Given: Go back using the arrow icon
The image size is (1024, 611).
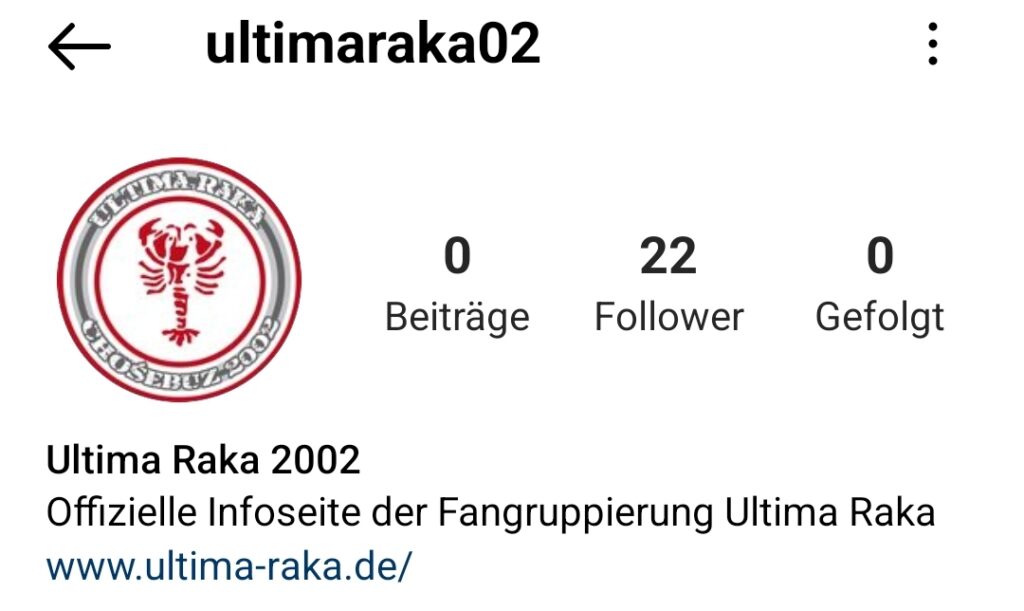Looking at the screenshot, I should [79, 47].
